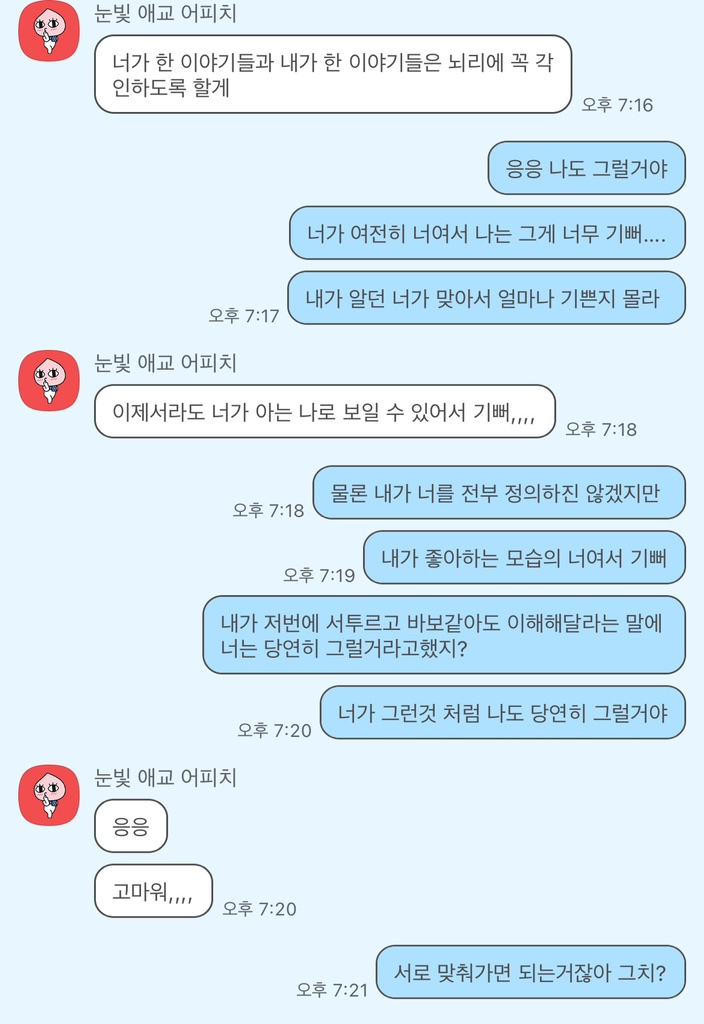View profile picture next to the 너가 한 이야기들과 message

coord(49,31)
